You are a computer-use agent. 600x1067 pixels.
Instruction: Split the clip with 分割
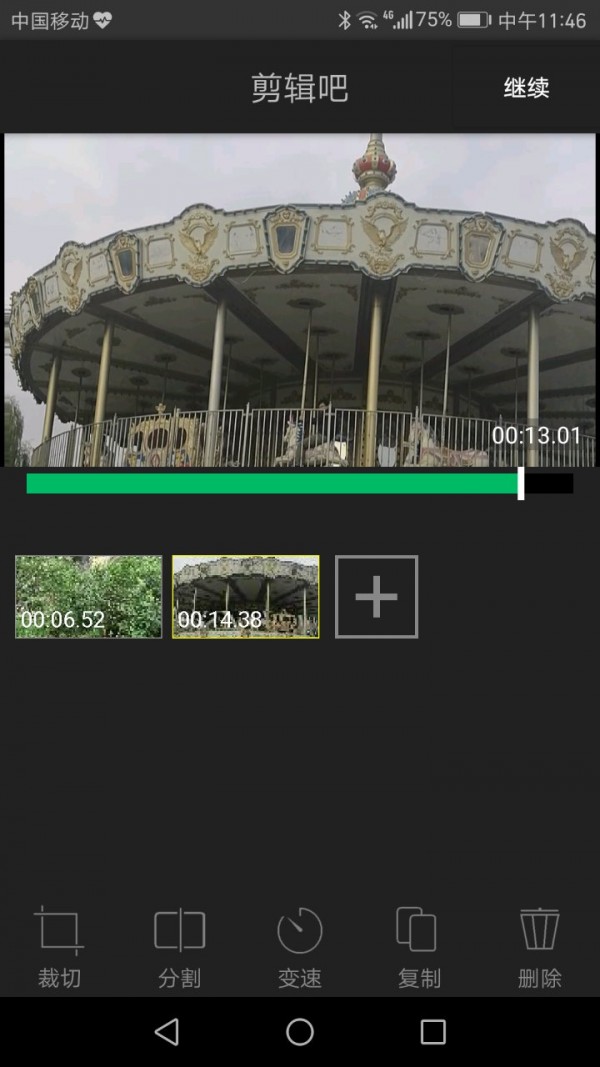point(180,947)
